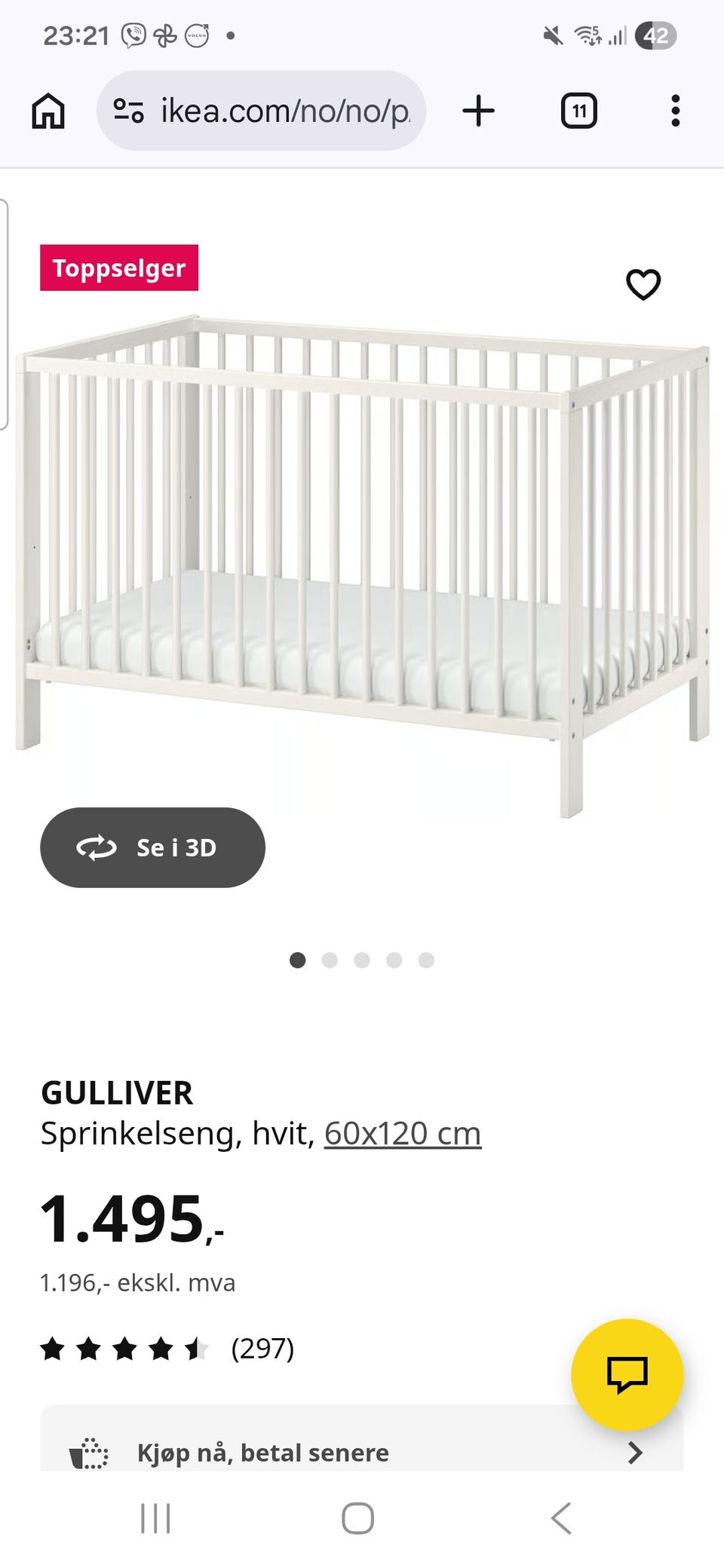Open the Chrome three-dot menu
Screen dimensions: 724x1568
[x=676, y=110]
